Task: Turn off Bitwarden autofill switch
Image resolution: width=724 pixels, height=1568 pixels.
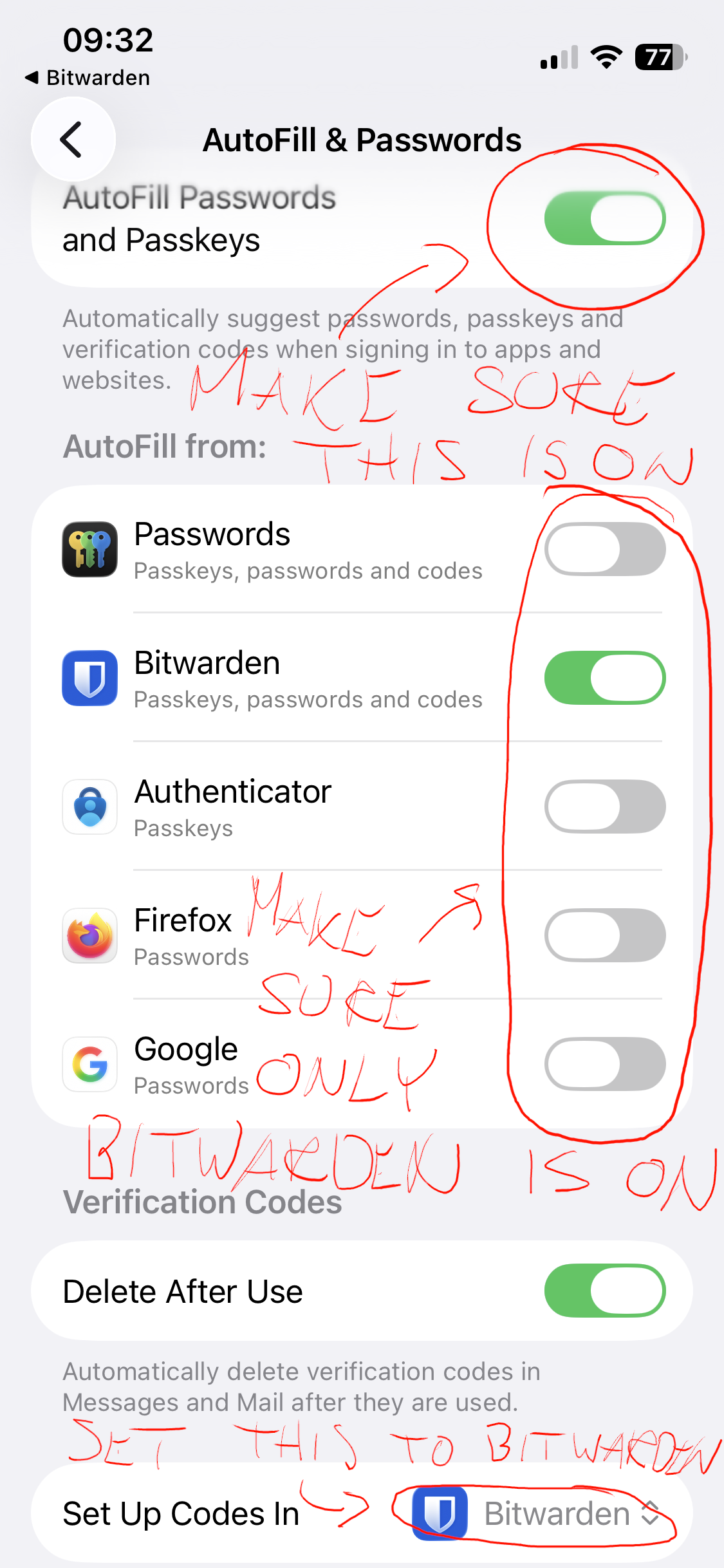Action: [x=604, y=678]
